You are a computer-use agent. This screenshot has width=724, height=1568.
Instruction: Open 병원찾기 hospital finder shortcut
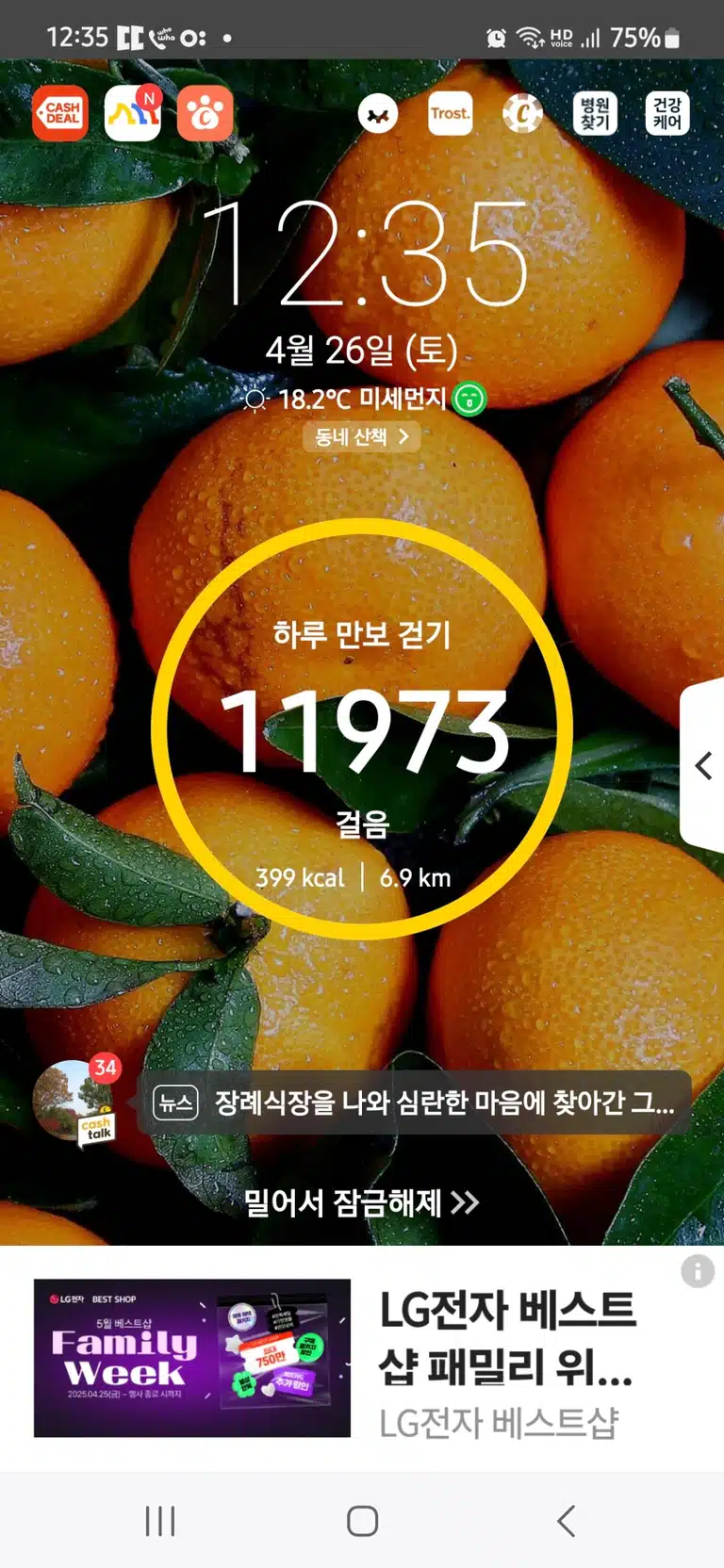click(595, 114)
